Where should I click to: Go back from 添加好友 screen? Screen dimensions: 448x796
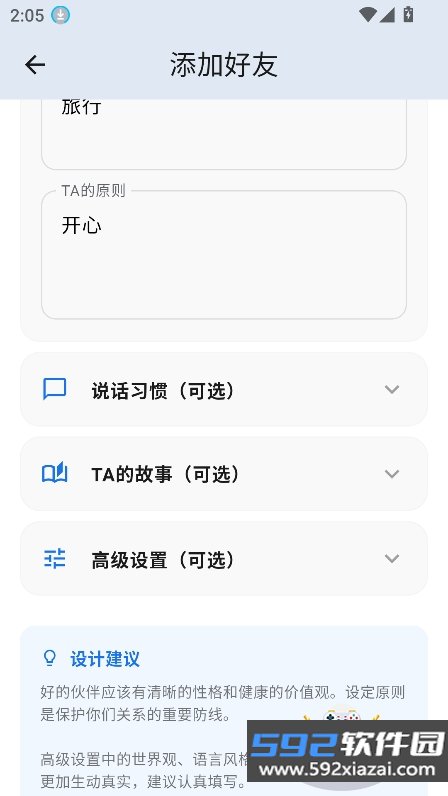(35, 64)
